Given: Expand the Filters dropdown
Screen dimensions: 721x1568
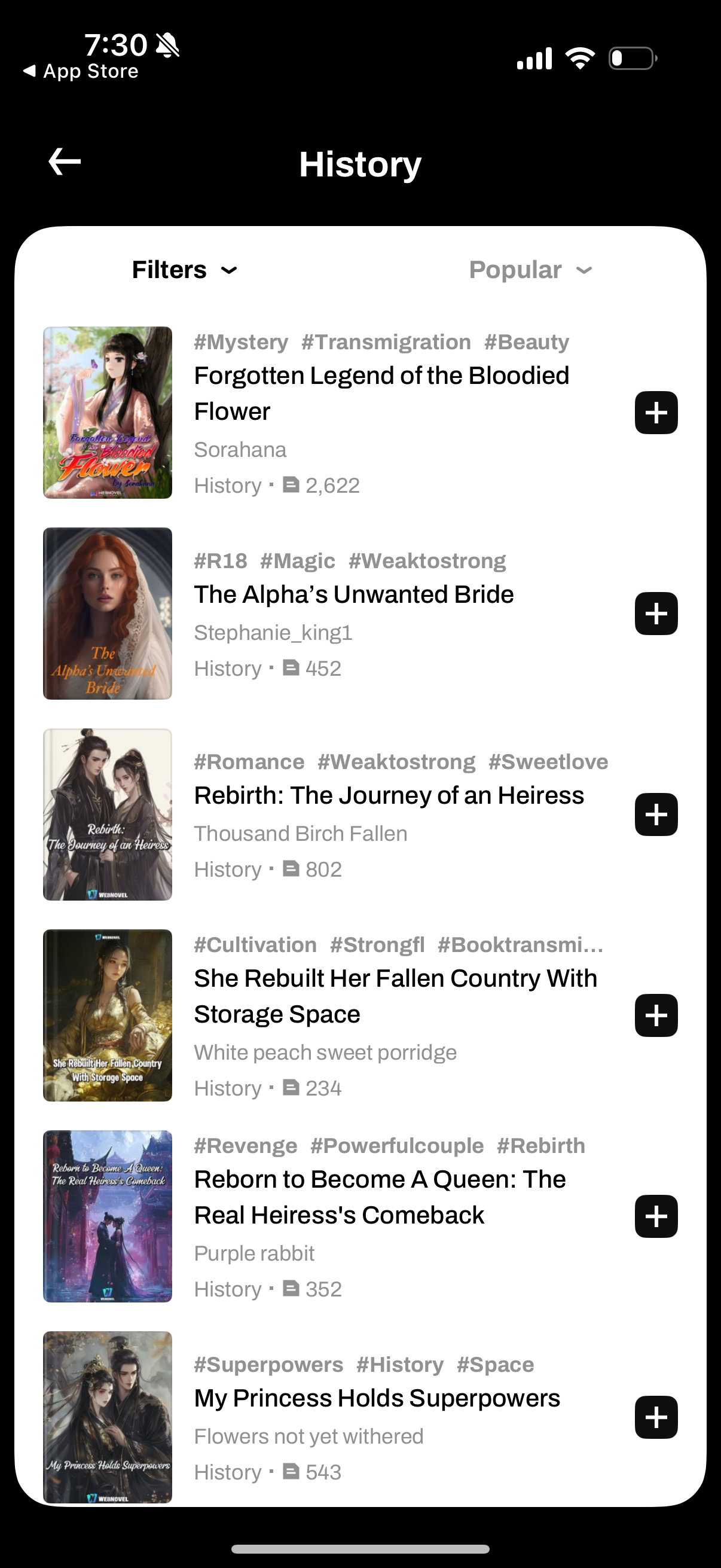Looking at the screenshot, I should [184, 270].
